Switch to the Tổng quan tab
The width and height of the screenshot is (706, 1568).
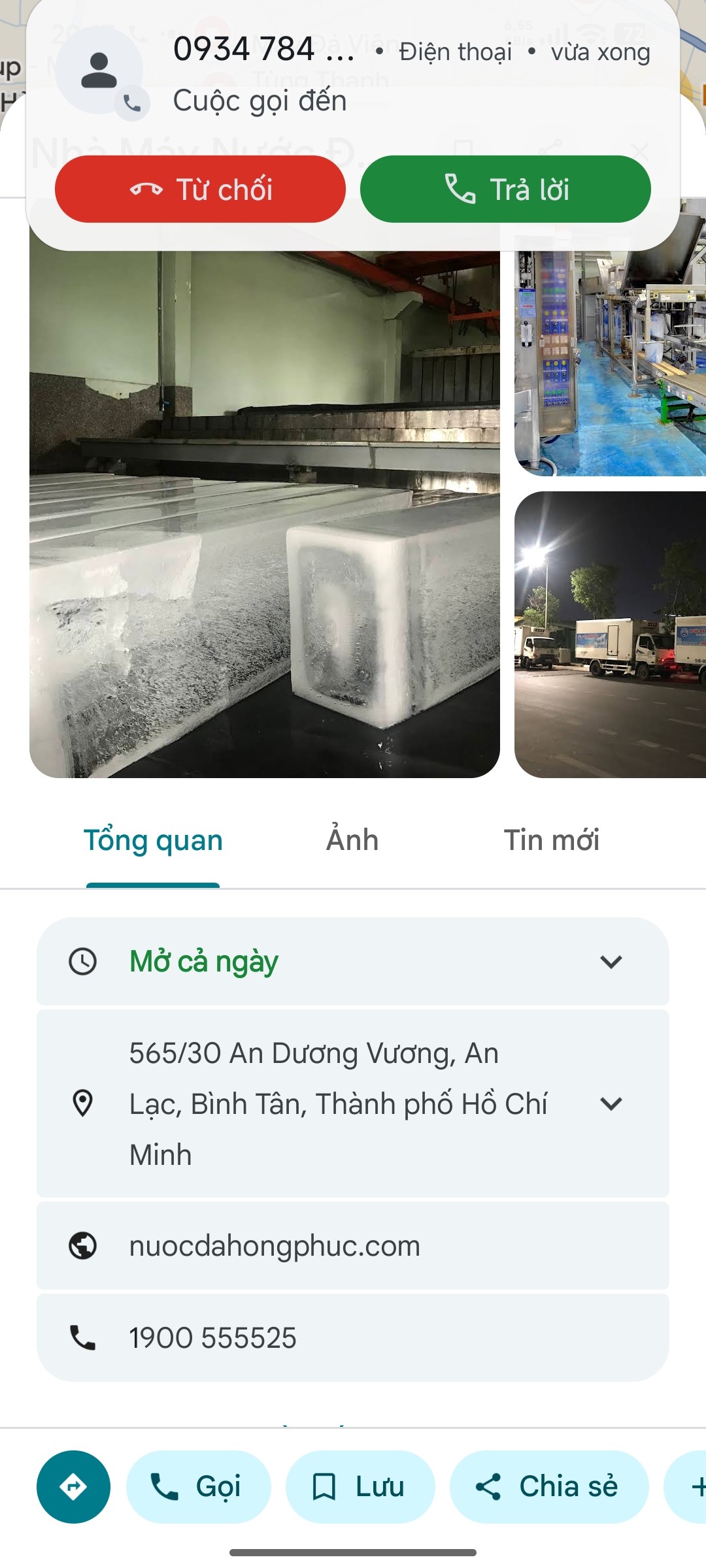click(153, 841)
